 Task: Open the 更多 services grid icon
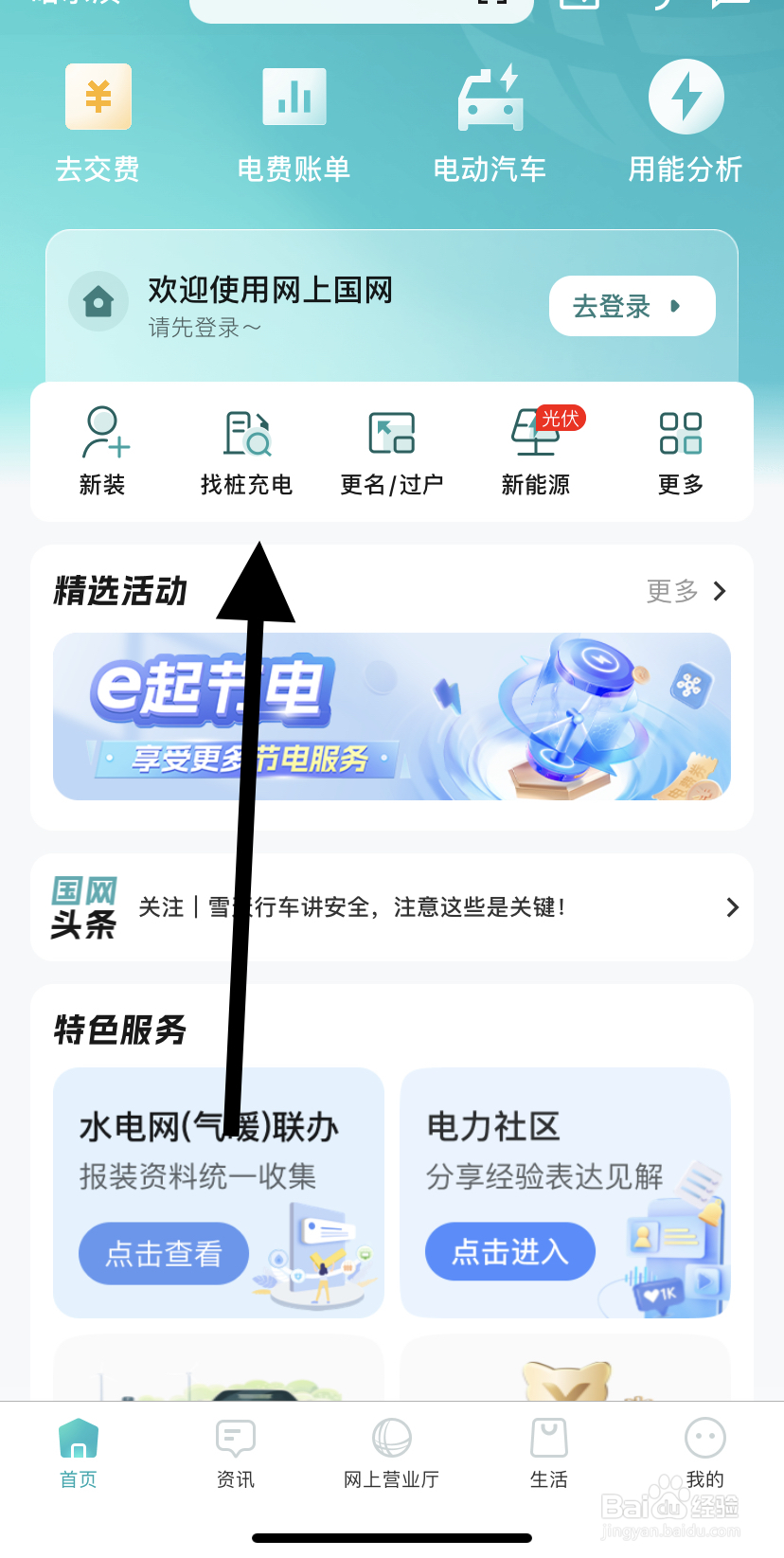pyautogui.click(x=680, y=450)
